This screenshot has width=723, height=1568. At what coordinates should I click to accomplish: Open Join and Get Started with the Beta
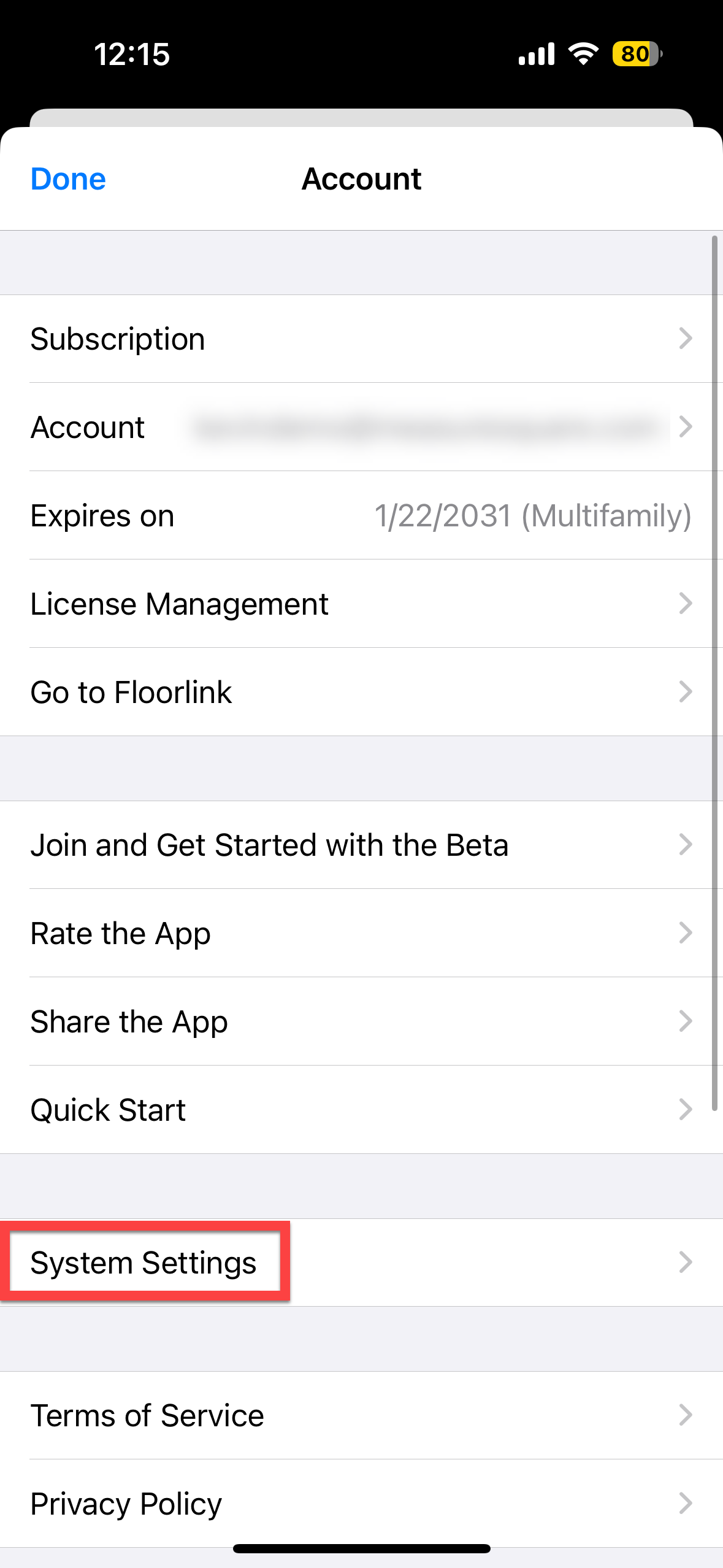[361, 845]
